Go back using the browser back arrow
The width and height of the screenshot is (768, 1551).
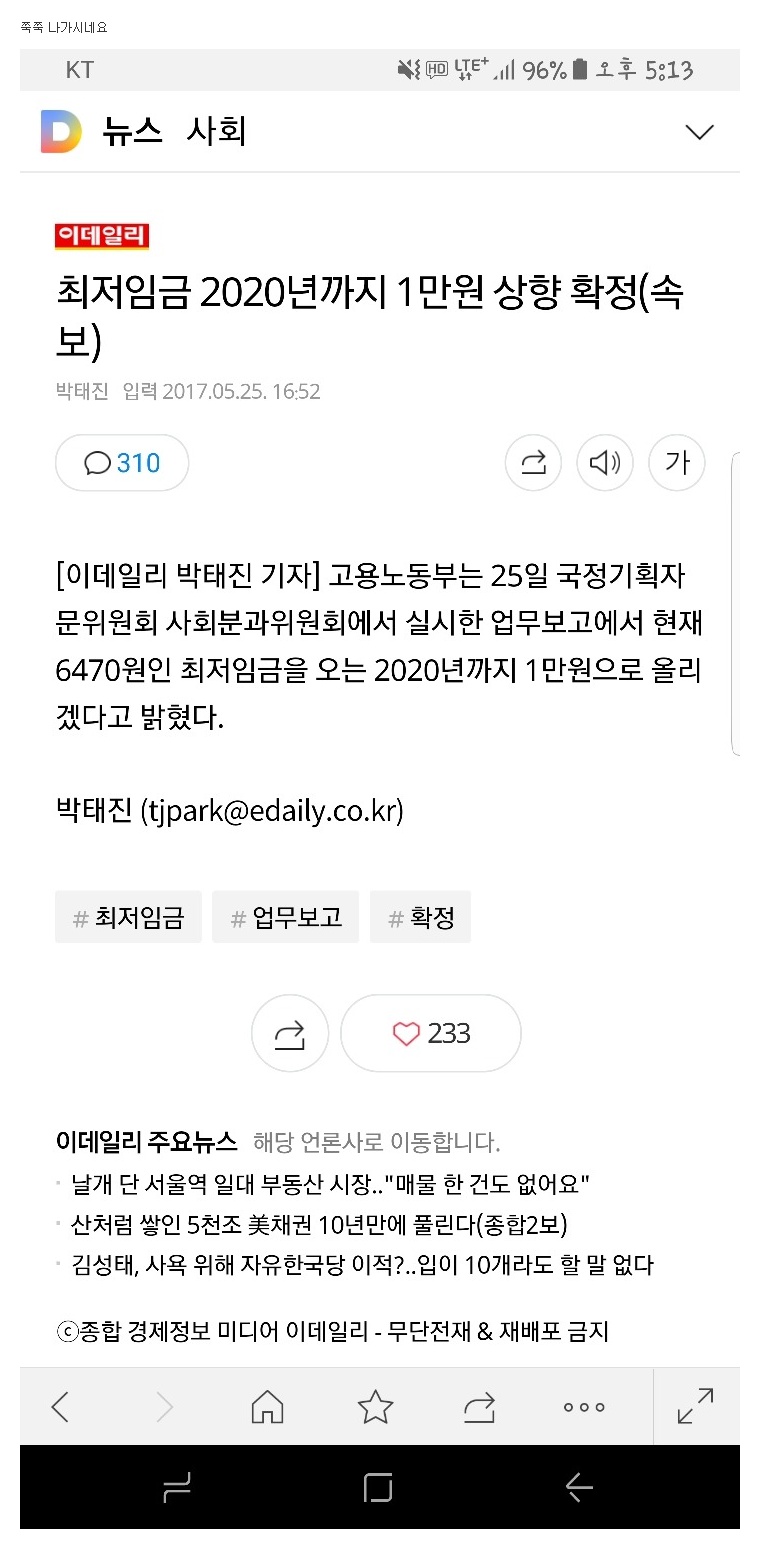[61, 1407]
